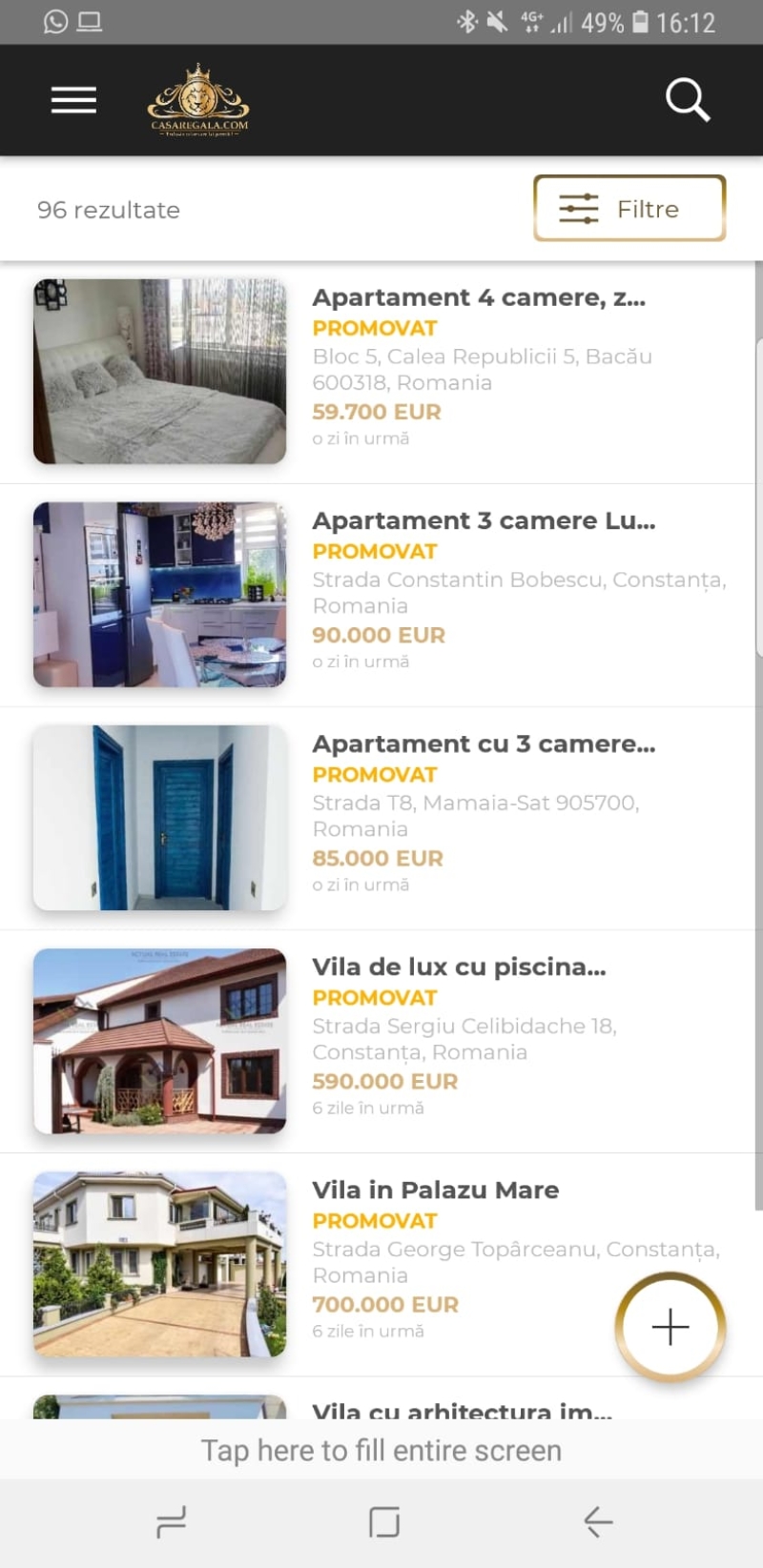Select Vila de lux cu piscina listing

[459, 967]
